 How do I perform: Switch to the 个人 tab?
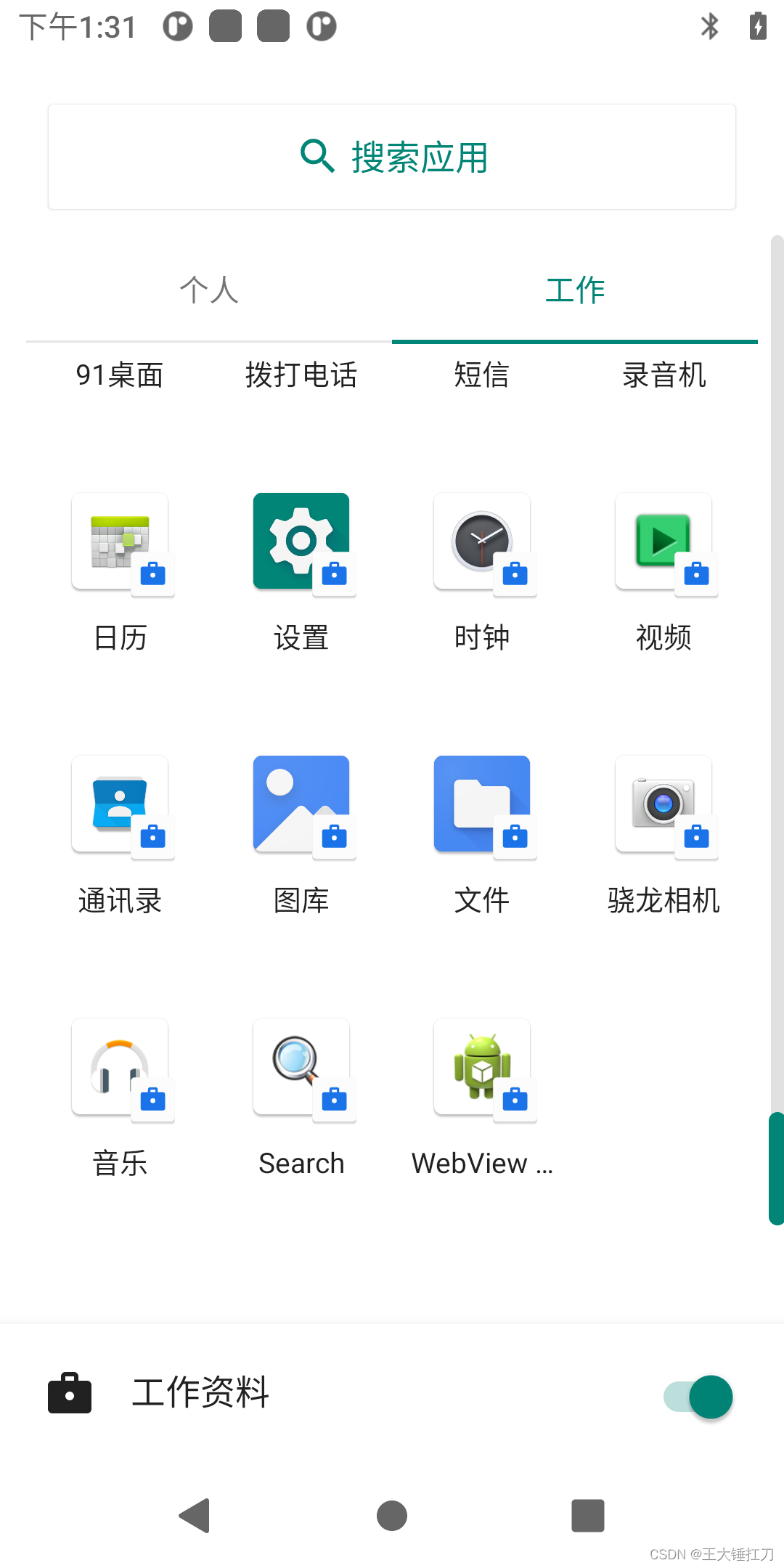208,290
